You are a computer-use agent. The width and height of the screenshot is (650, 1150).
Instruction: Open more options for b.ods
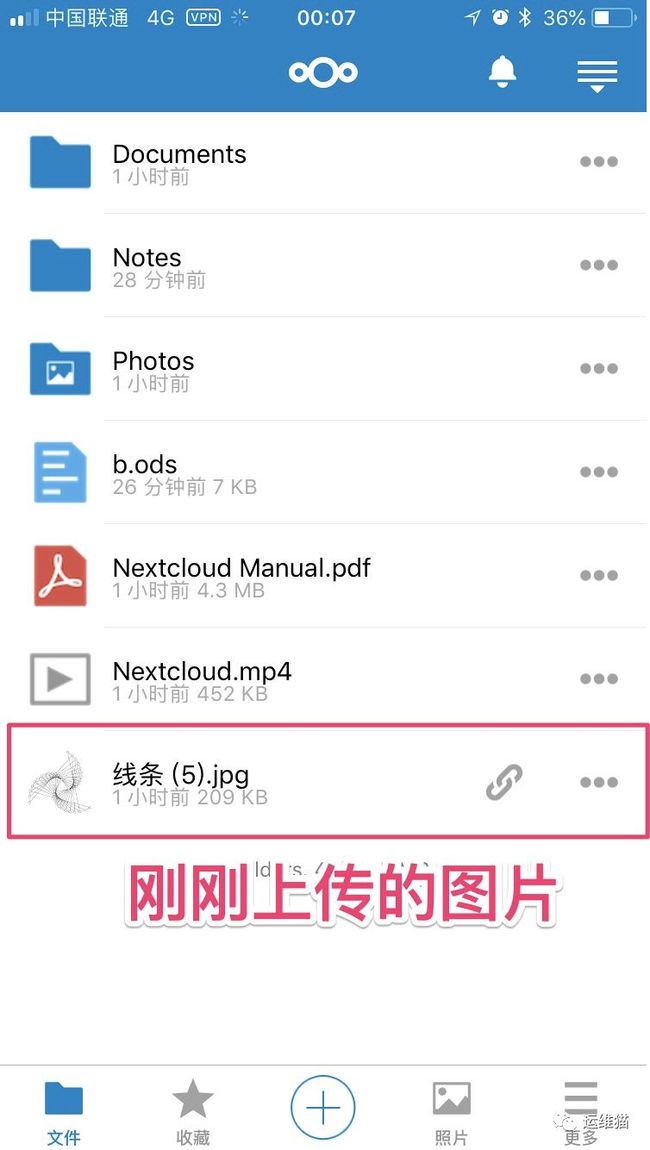pos(599,472)
